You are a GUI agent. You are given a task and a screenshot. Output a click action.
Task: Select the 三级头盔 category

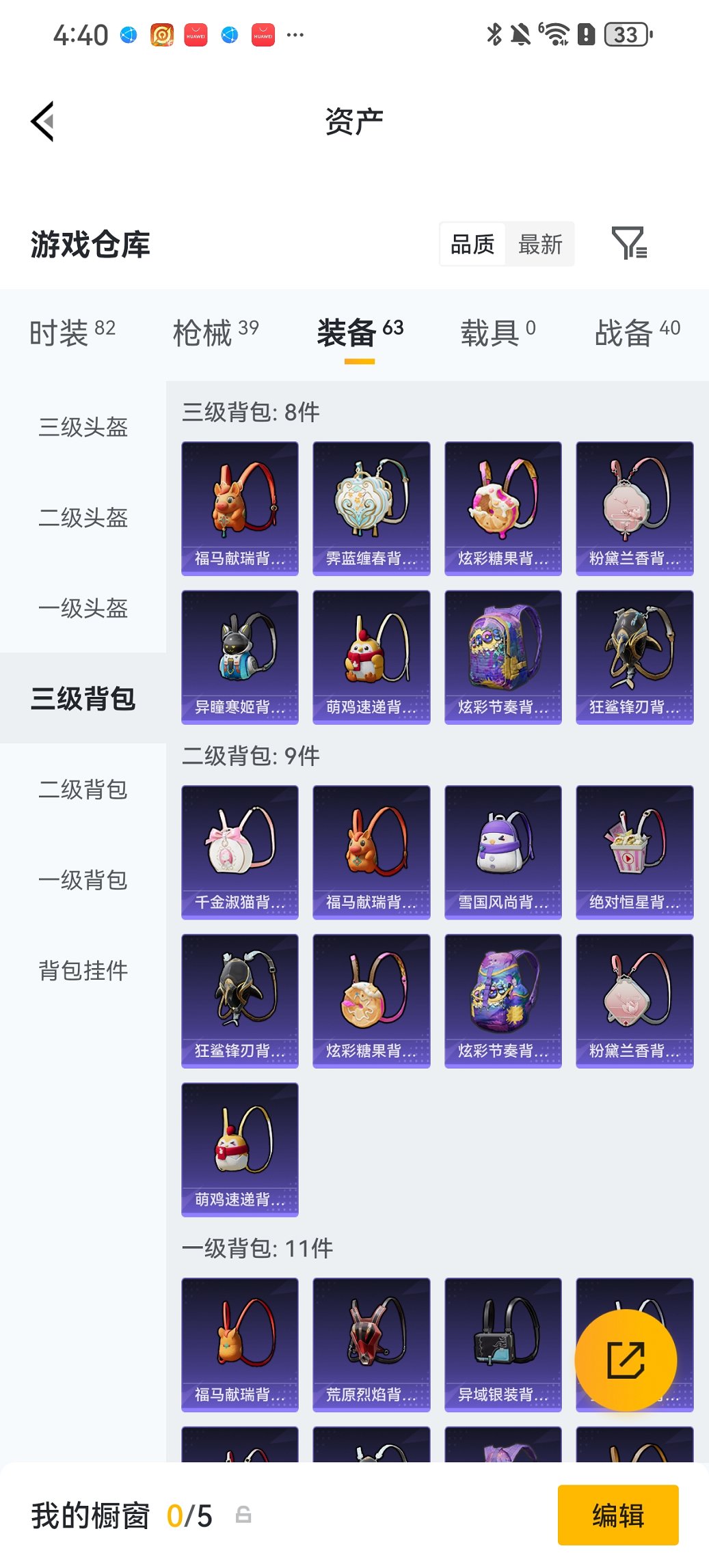(x=83, y=428)
